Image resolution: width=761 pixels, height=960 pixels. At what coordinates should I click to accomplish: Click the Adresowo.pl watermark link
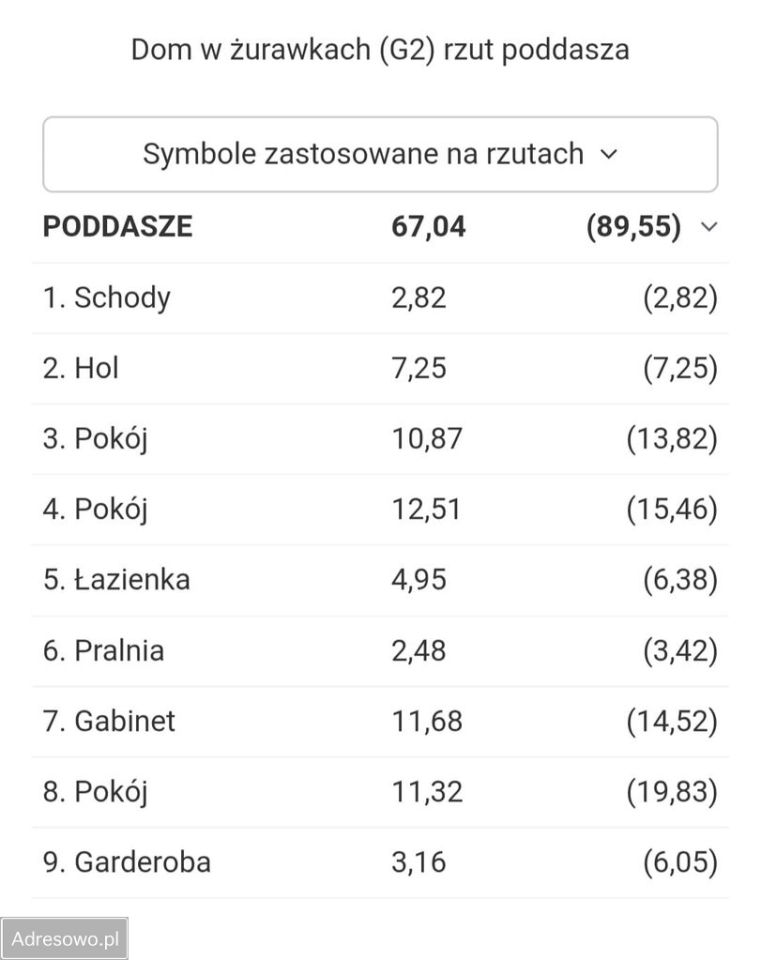click(x=63, y=936)
